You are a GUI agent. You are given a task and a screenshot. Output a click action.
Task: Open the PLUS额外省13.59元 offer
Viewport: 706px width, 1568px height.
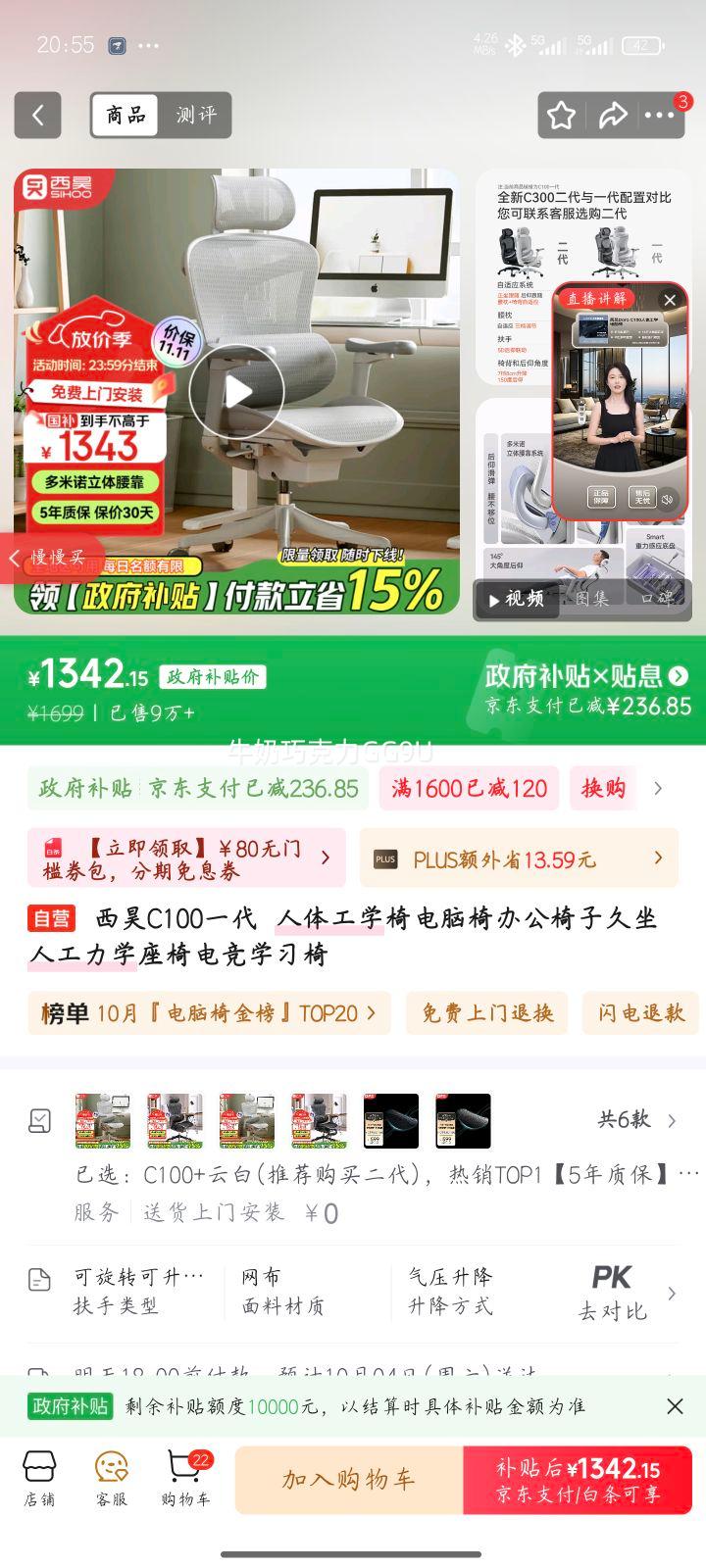[x=519, y=859]
